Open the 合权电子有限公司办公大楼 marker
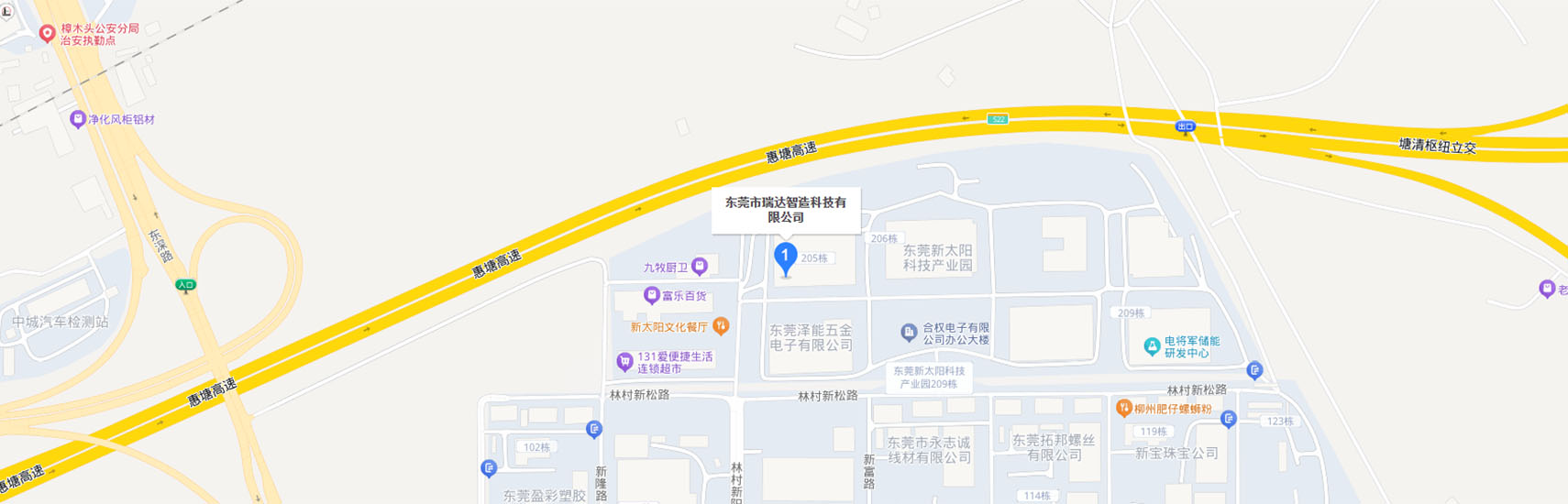The width and height of the screenshot is (1568, 504). [x=909, y=333]
